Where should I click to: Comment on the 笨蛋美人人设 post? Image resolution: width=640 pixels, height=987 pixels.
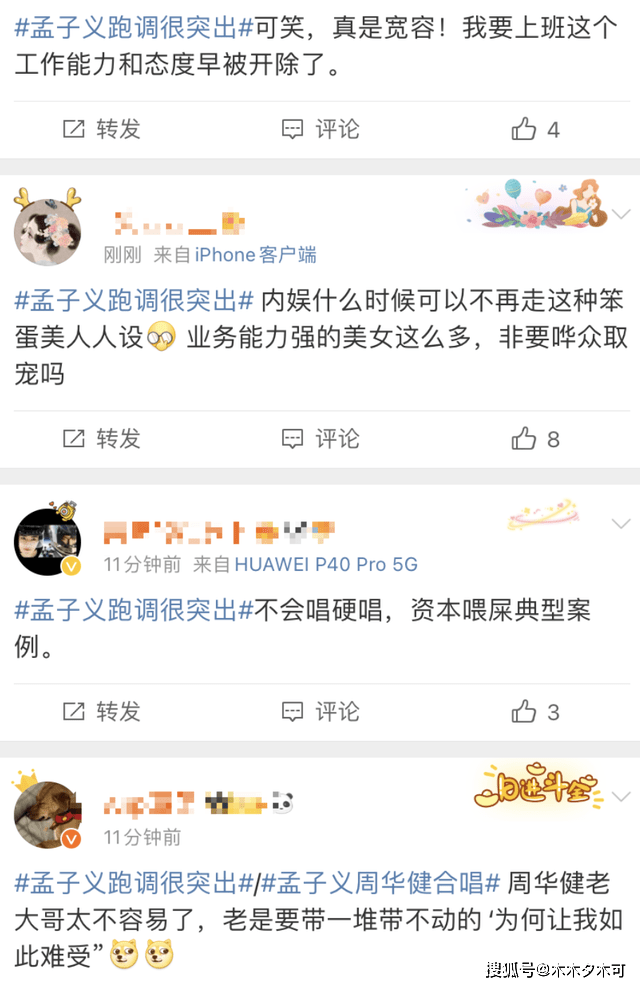click(321, 438)
